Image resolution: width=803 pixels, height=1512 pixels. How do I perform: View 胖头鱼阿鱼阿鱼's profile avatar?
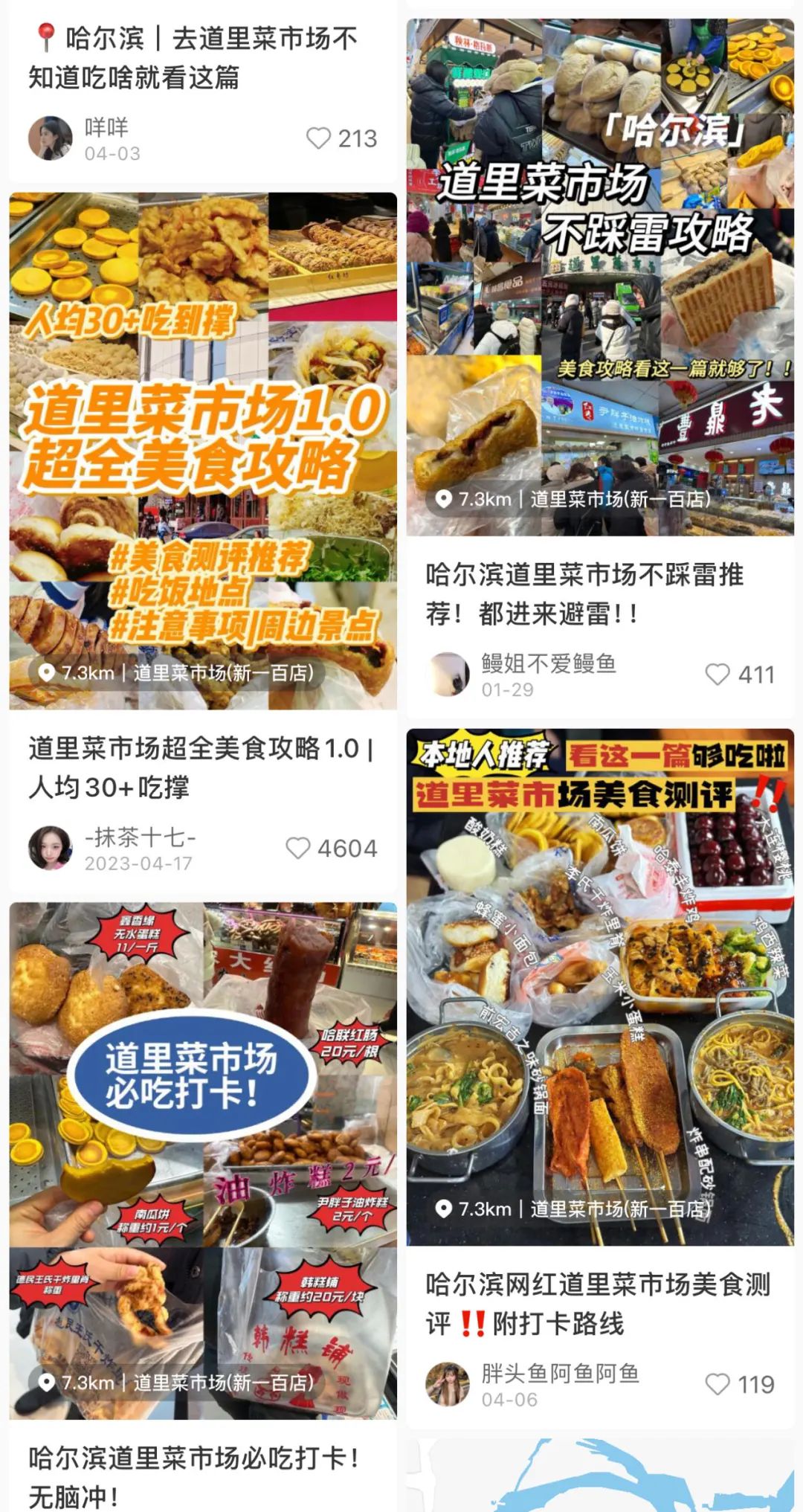448,1385
